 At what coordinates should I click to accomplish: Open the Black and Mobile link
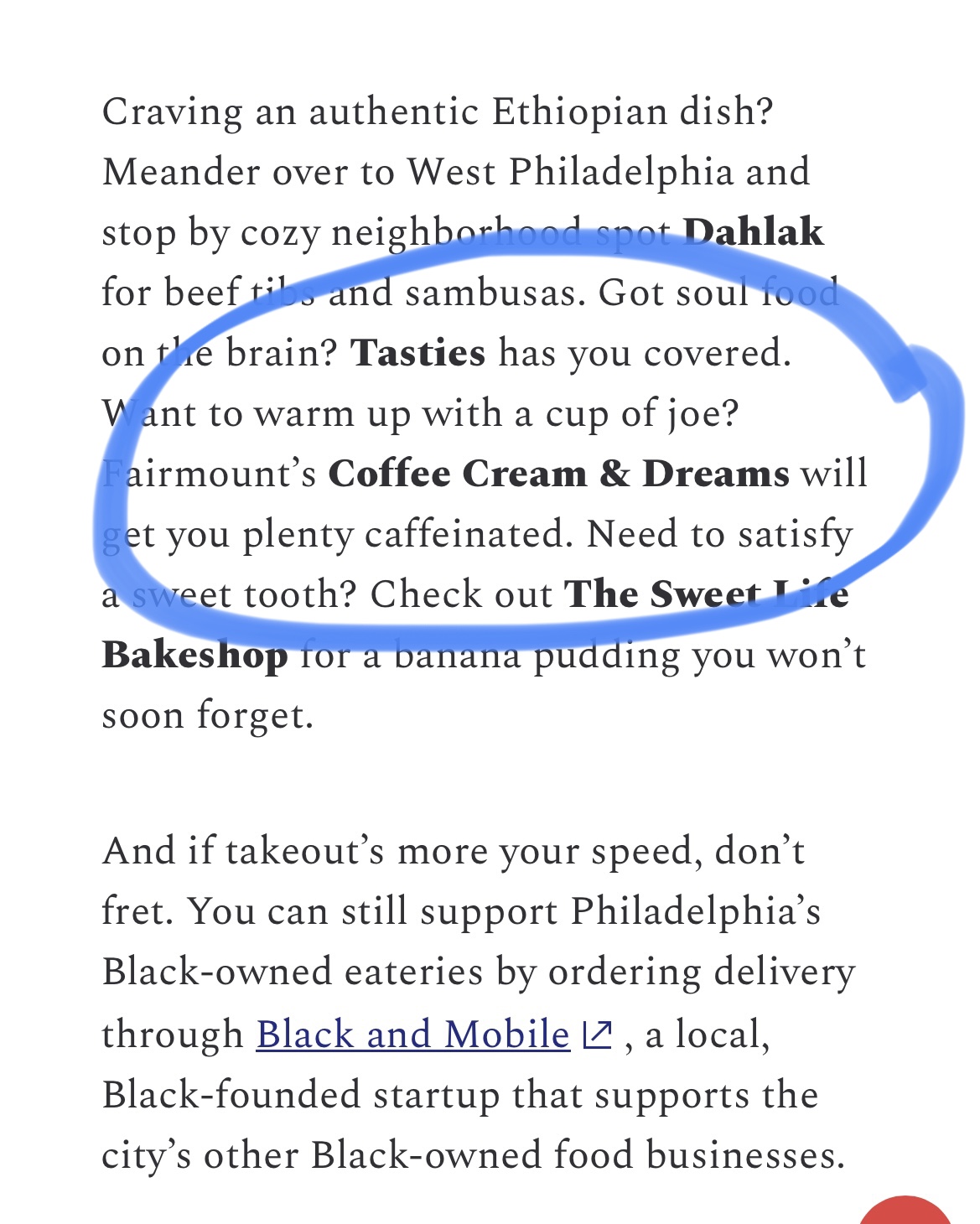(x=412, y=1035)
